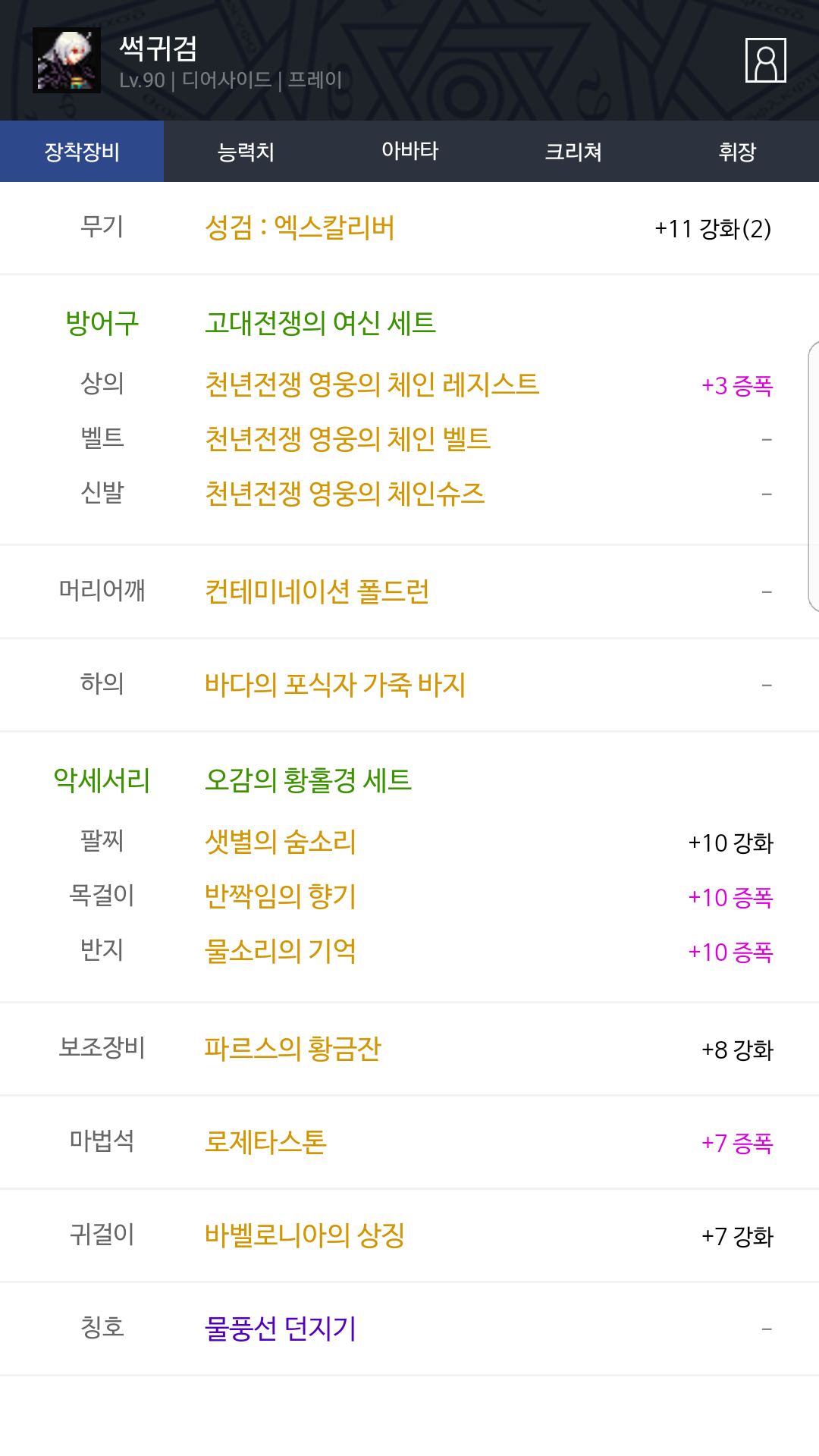This screenshot has width=819, height=1456.
Task: Switch to the 능력치 tab
Action: 246,152
